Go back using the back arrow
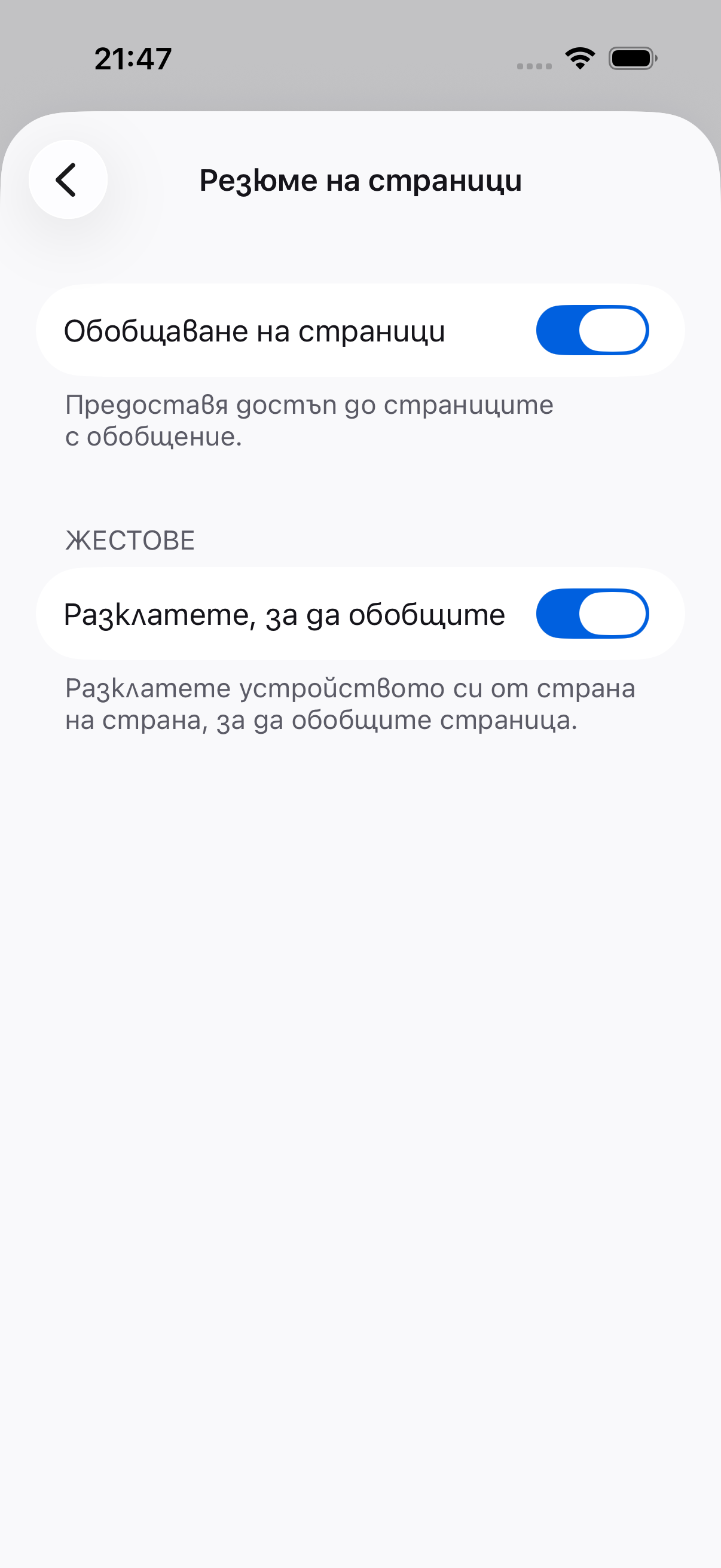This screenshot has width=721, height=1568. point(68,179)
